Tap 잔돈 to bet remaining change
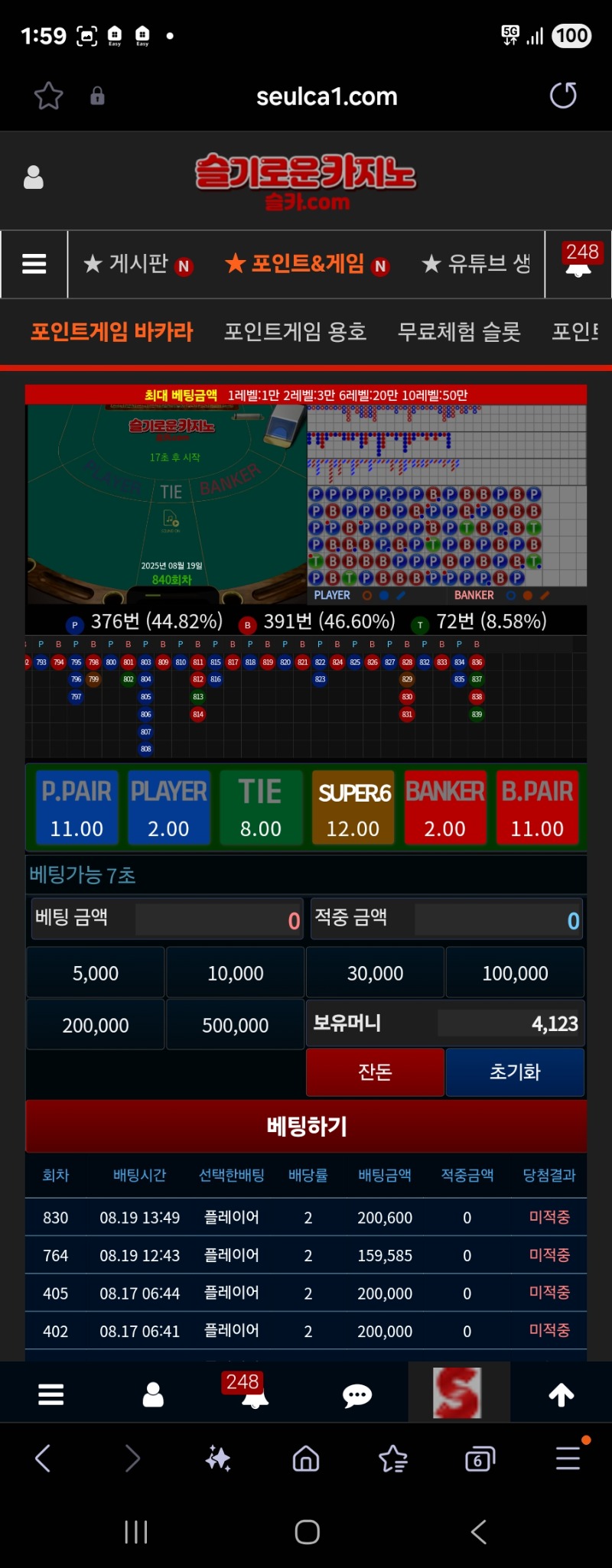 tap(375, 1072)
